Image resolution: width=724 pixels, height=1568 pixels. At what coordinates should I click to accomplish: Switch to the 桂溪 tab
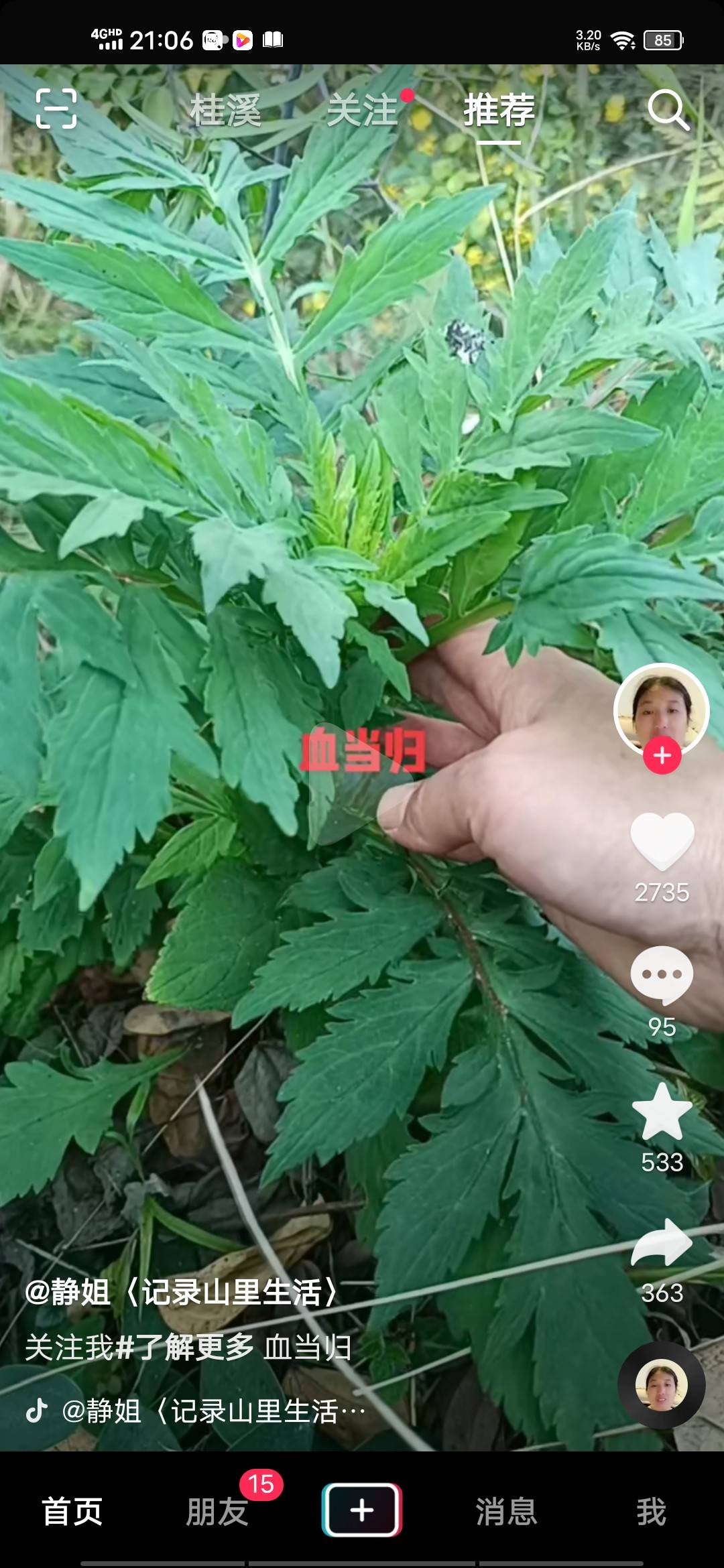pyautogui.click(x=225, y=111)
